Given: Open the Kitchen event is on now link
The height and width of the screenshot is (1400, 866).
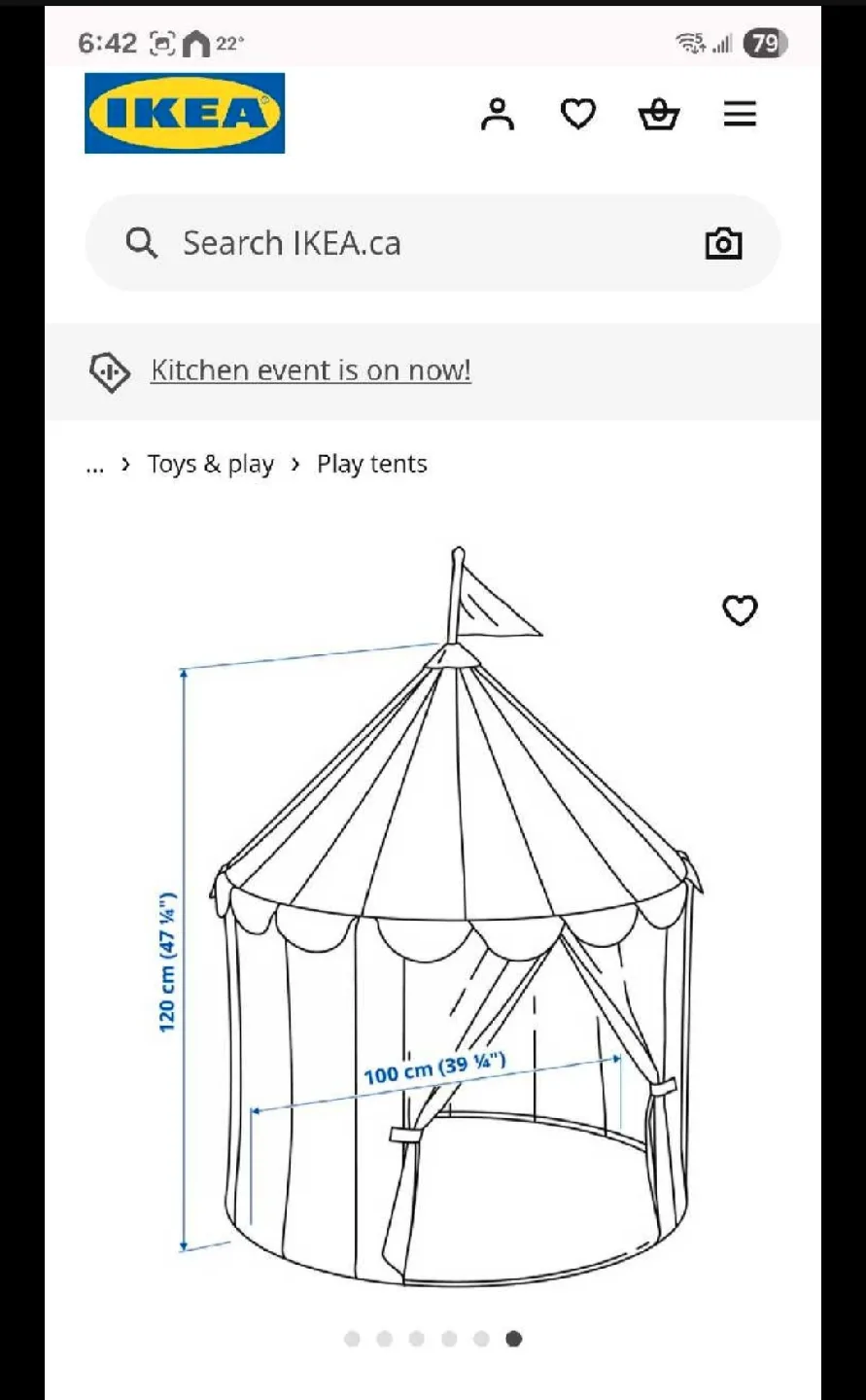Looking at the screenshot, I should pyautogui.click(x=310, y=370).
